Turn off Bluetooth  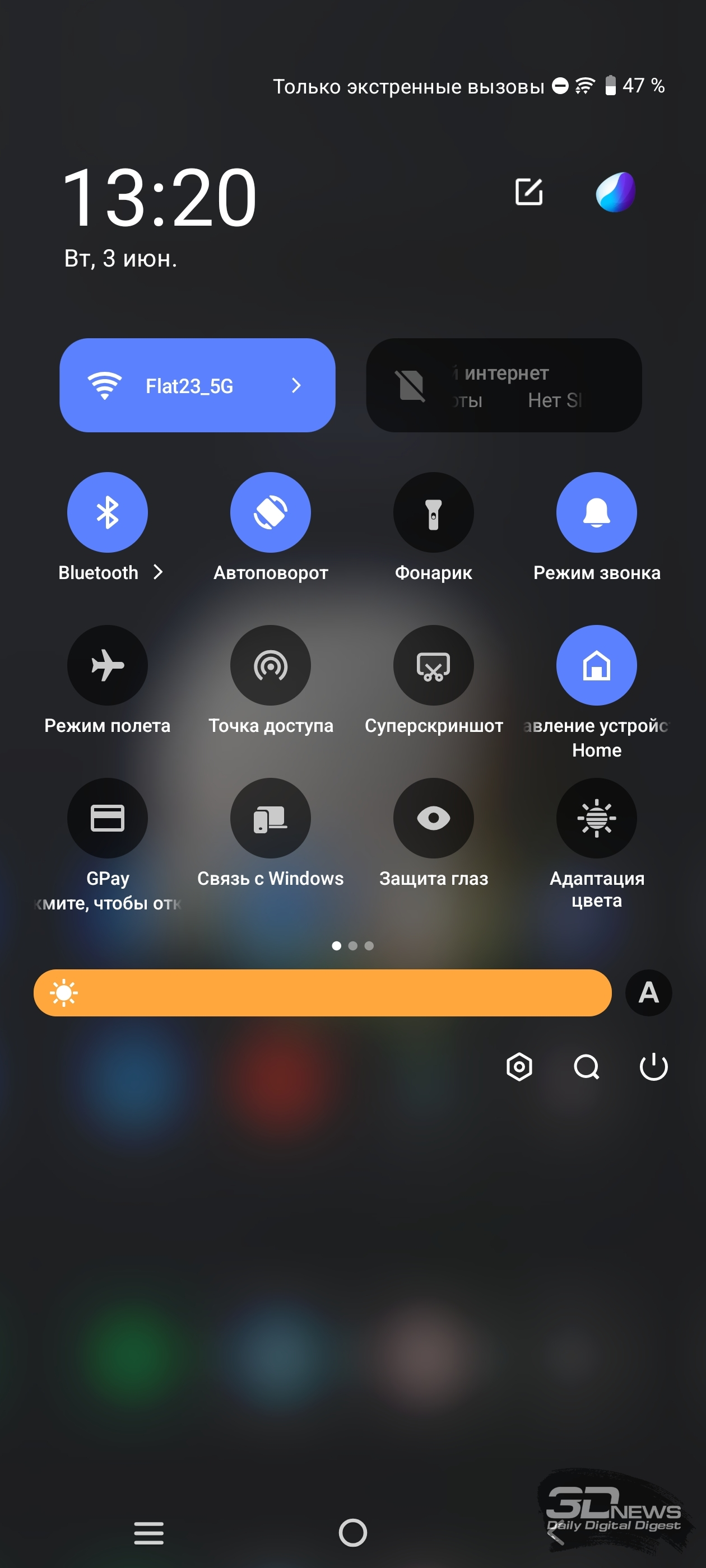coord(107,512)
